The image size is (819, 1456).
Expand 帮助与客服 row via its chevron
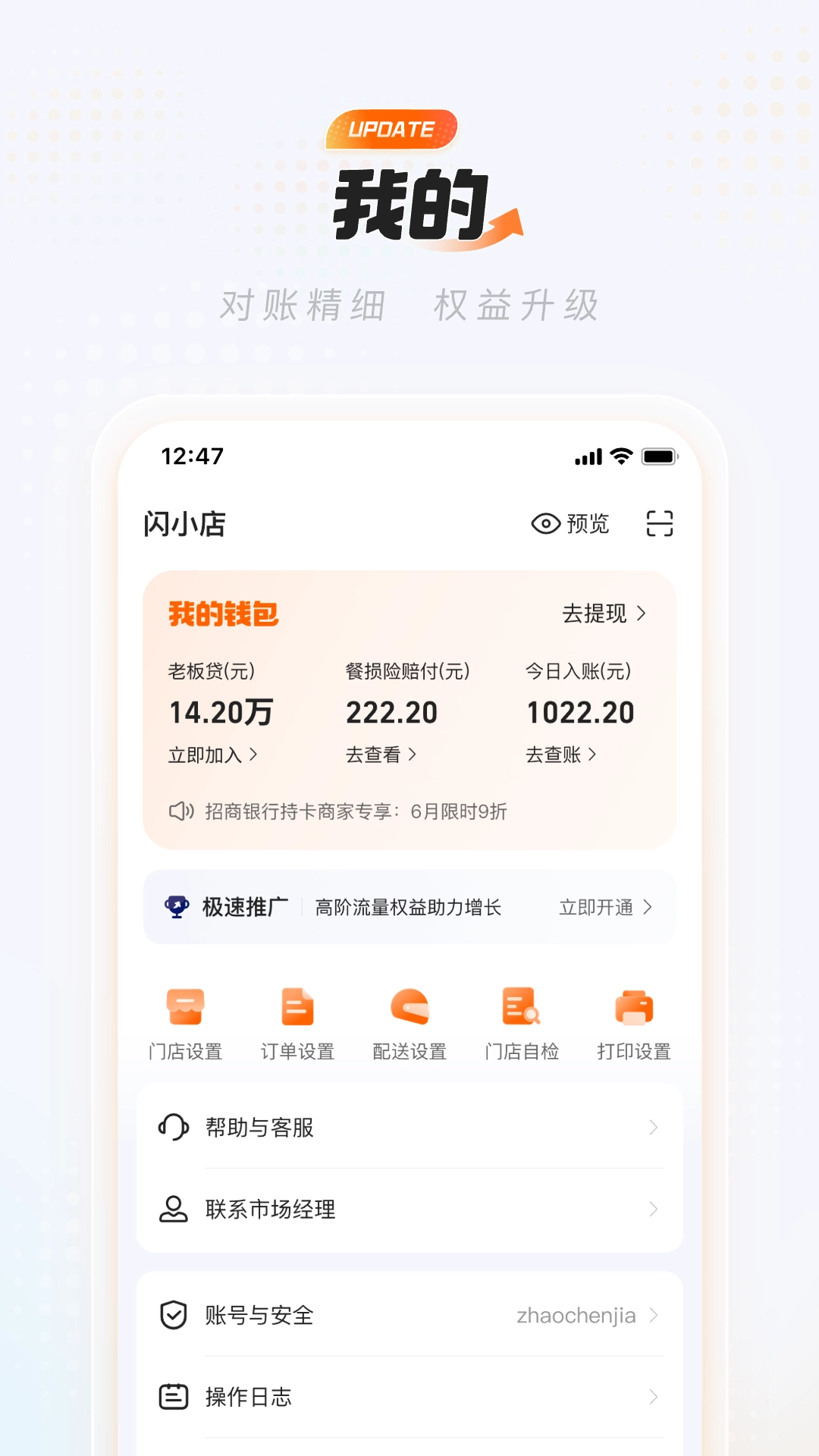tap(654, 1128)
